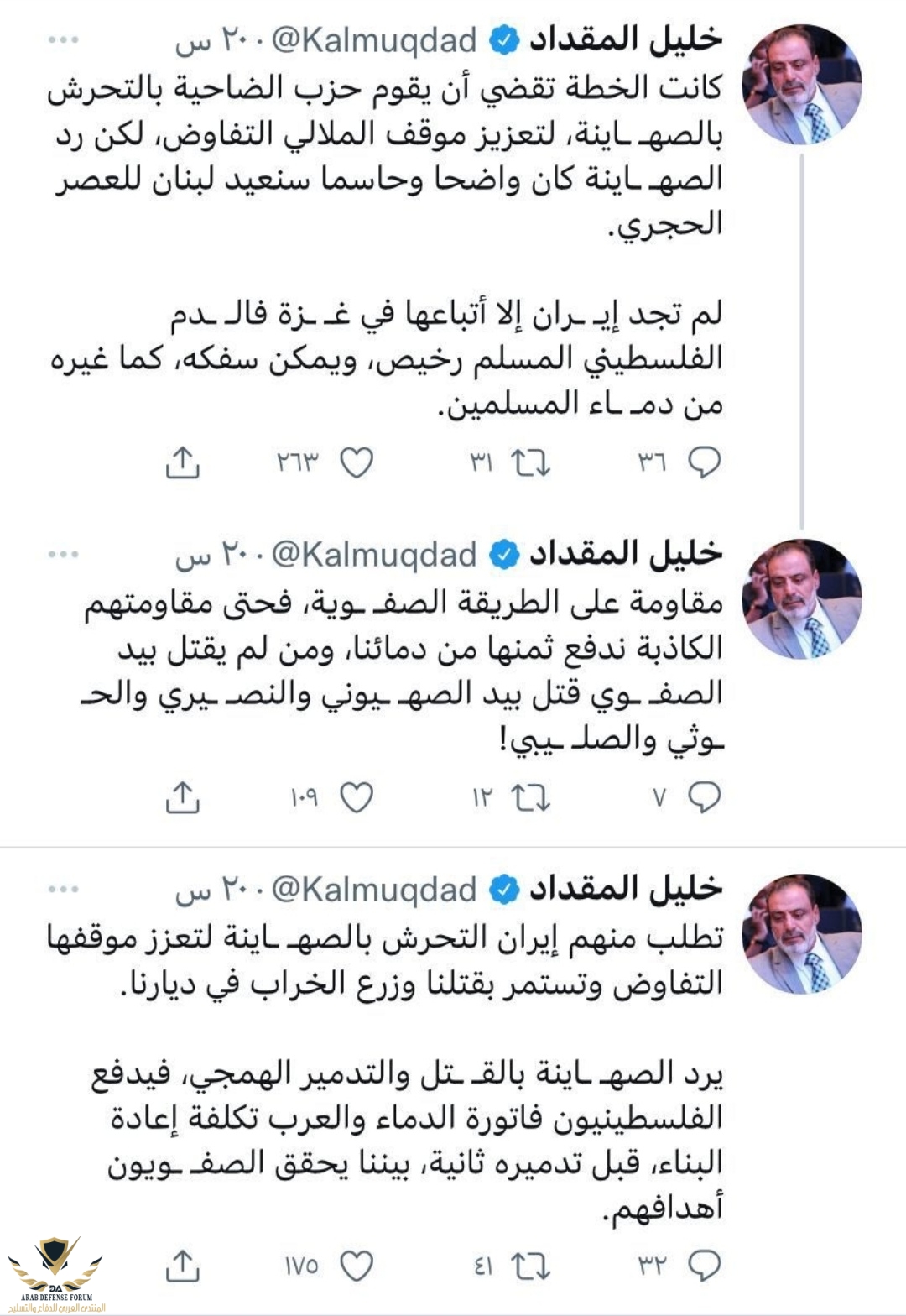Like the tweet with 109 likes
Screen dimensions: 906x1316
356,797
